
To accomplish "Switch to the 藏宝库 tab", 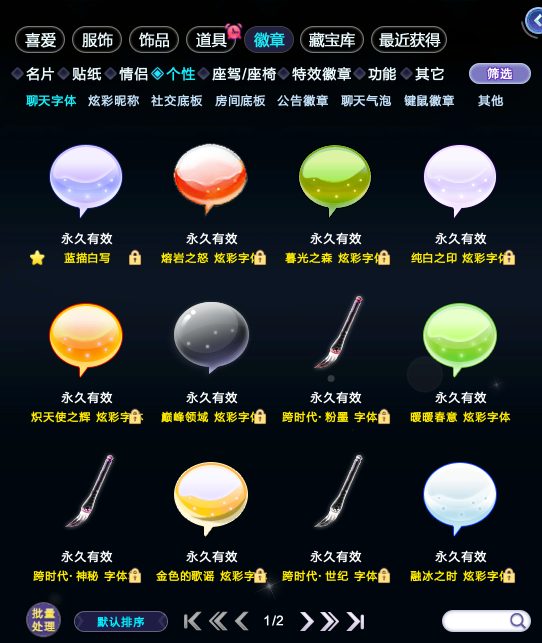I will click(x=332, y=40).
